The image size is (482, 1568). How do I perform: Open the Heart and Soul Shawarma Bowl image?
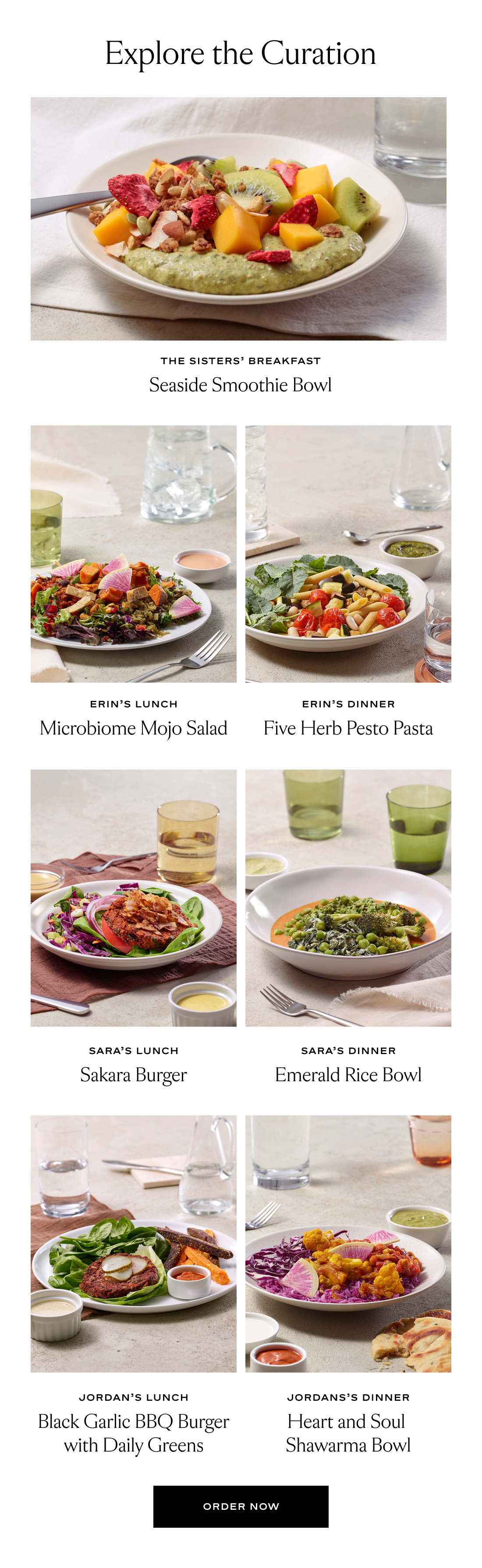[348, 1244]
